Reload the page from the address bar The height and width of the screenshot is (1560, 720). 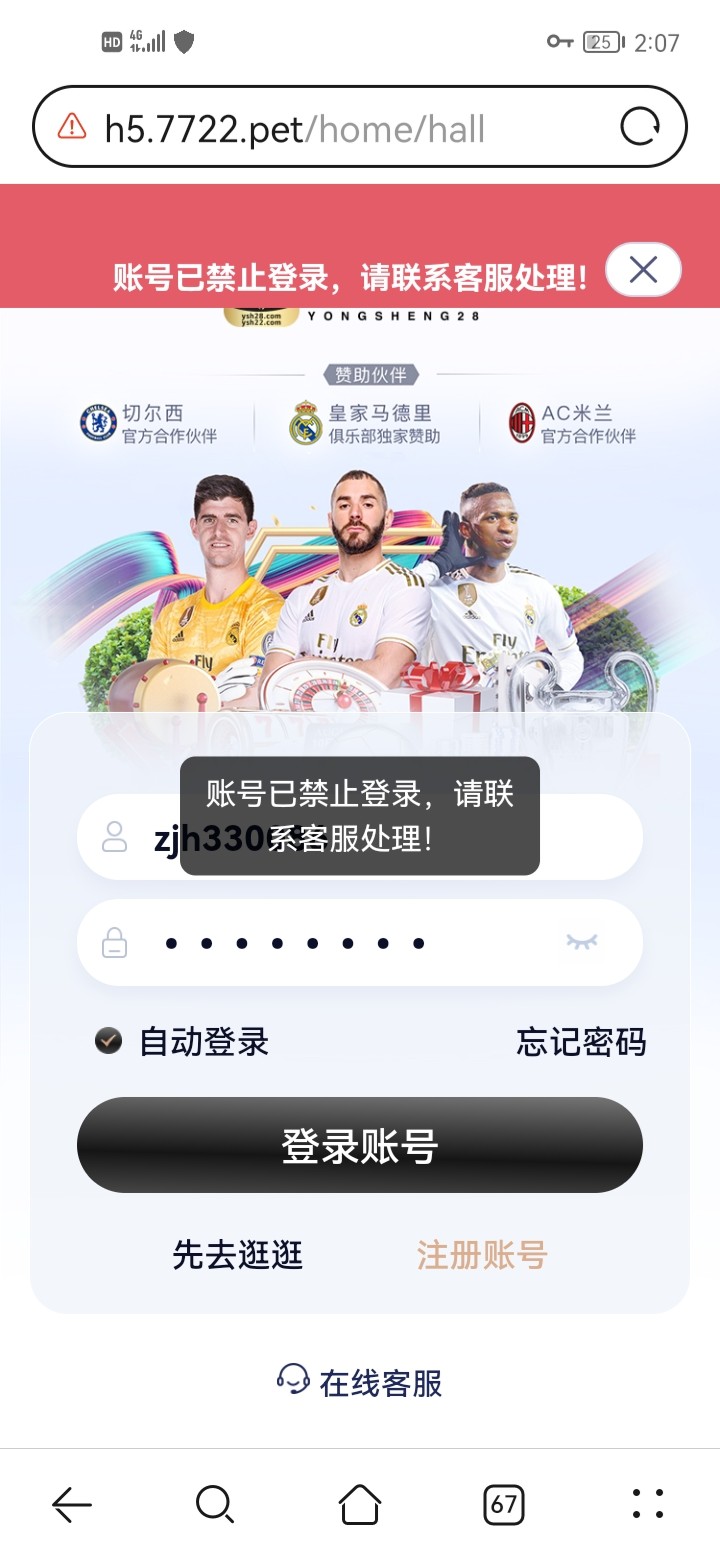point(640,127)
